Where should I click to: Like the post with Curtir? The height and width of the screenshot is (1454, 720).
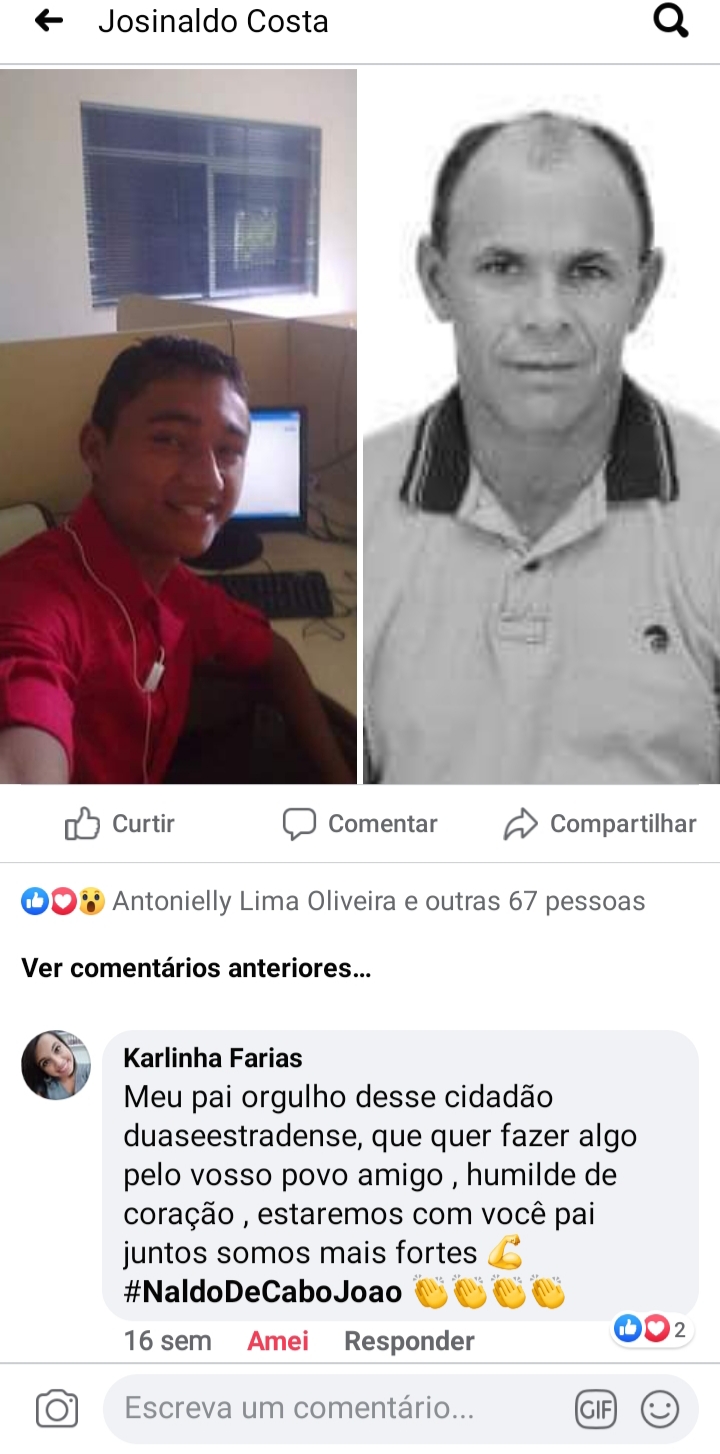[120, 824]
